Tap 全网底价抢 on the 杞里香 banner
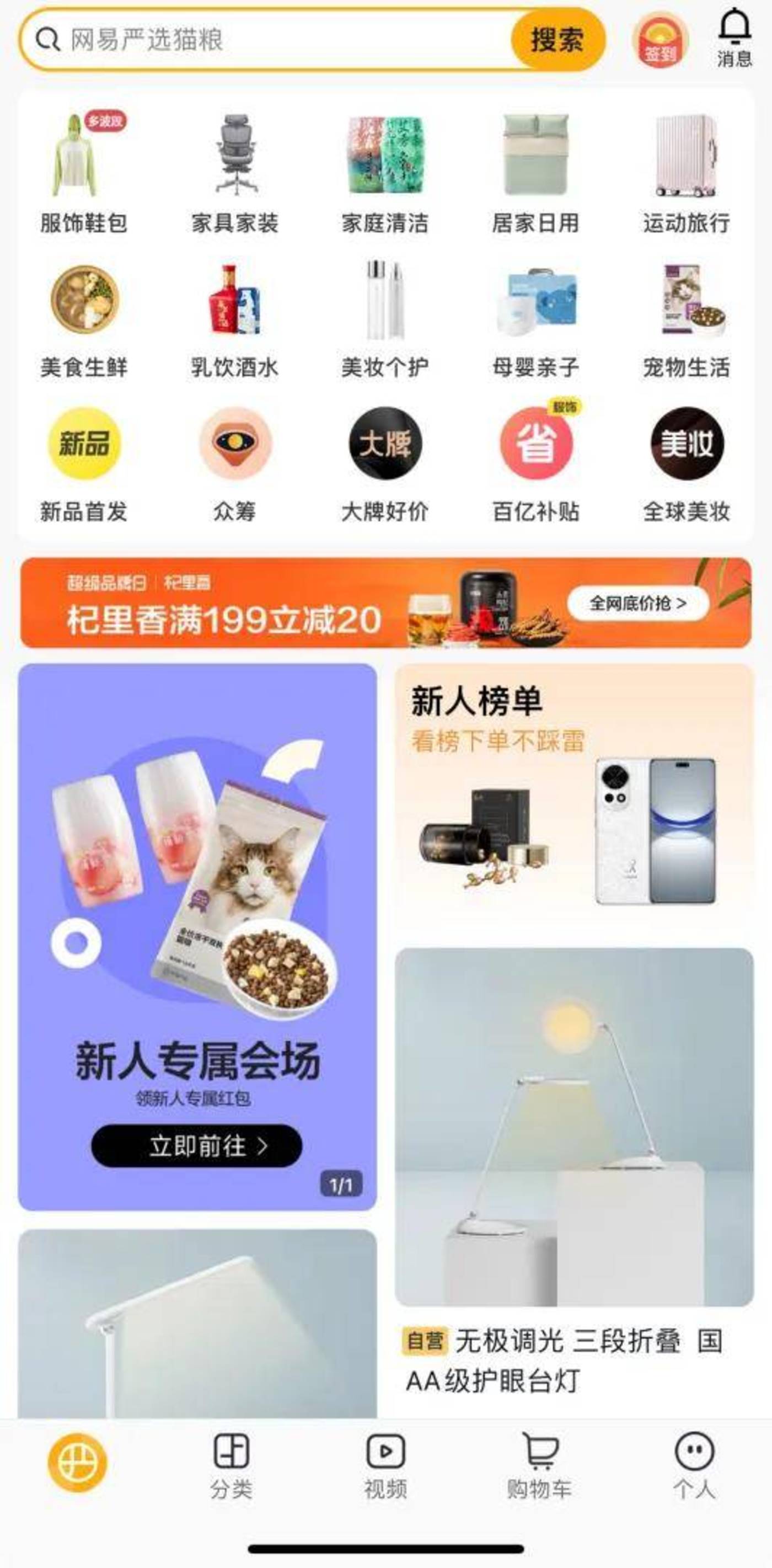 (637, 603)
